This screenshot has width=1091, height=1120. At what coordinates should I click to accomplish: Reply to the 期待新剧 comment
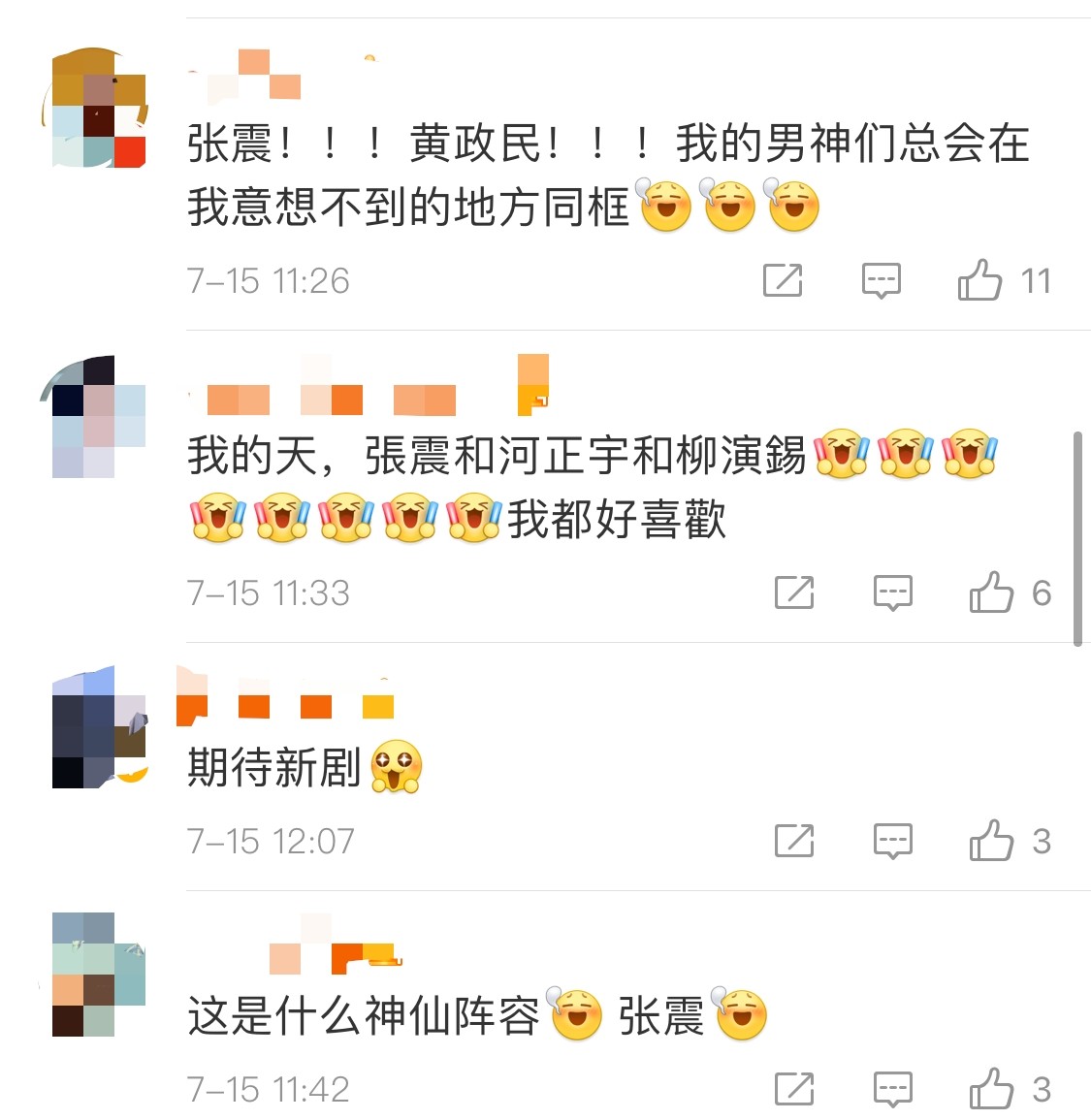tap(892, 840)
